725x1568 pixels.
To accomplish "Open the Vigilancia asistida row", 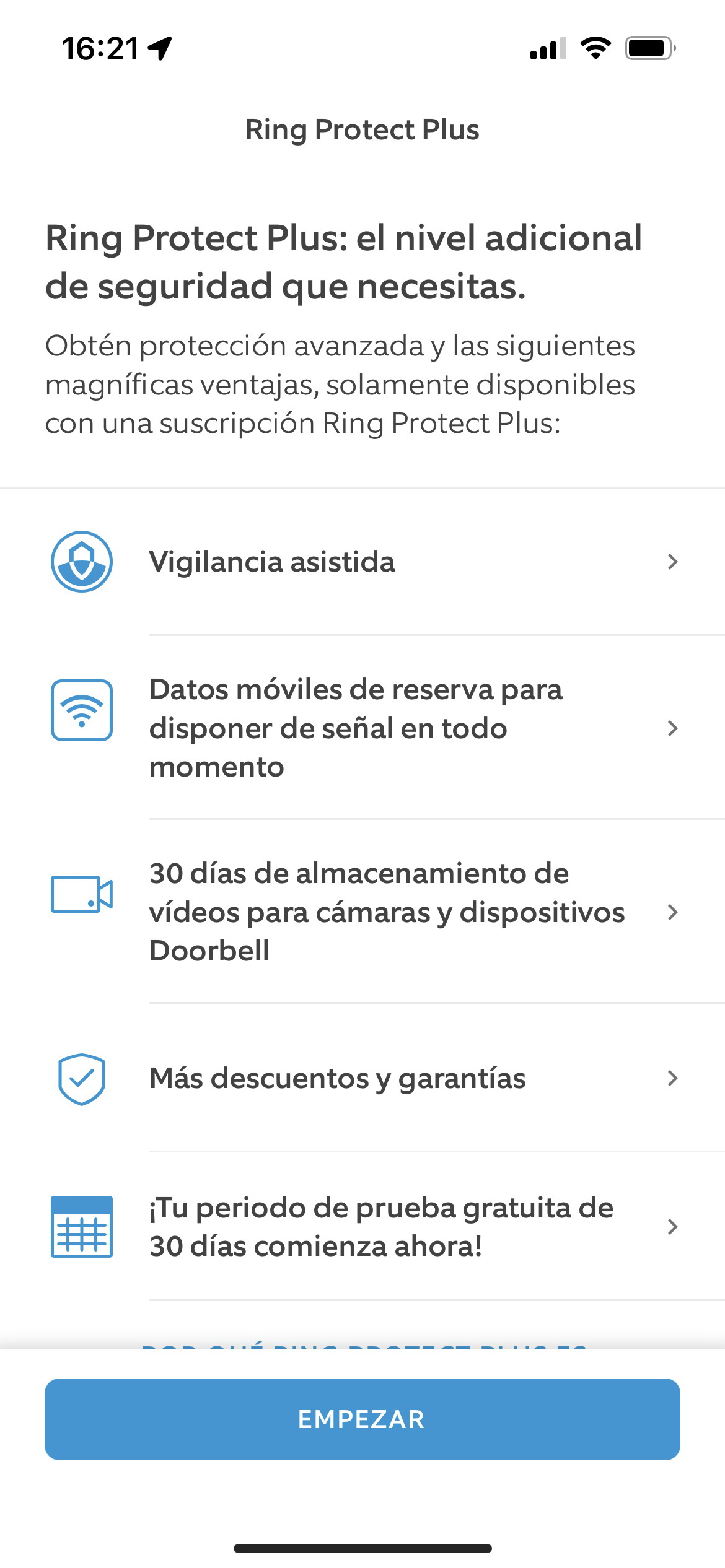I will [362, 562].
